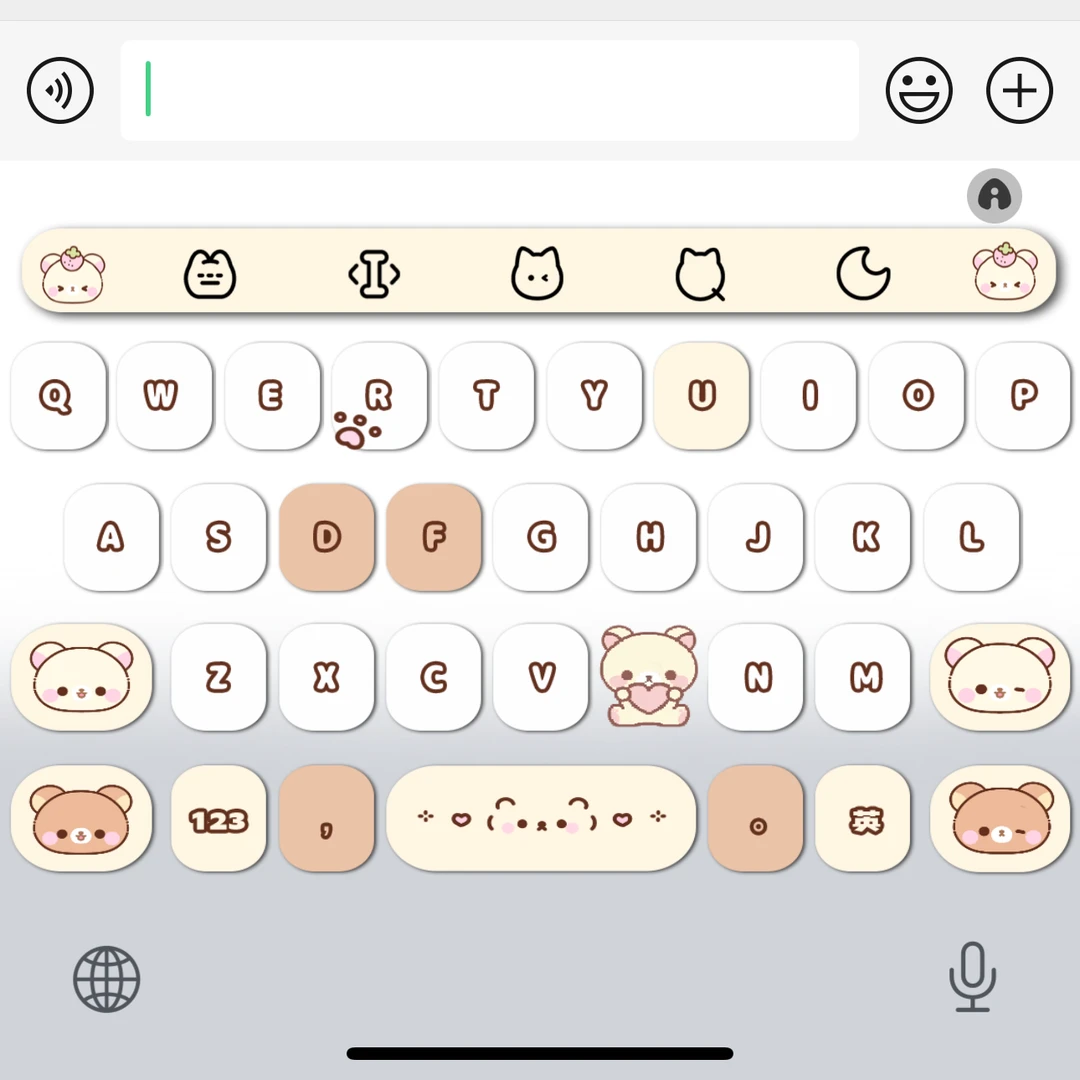Open the cat search icon
This screenshot has height=1080, width=1080.
tap(700, 274)
